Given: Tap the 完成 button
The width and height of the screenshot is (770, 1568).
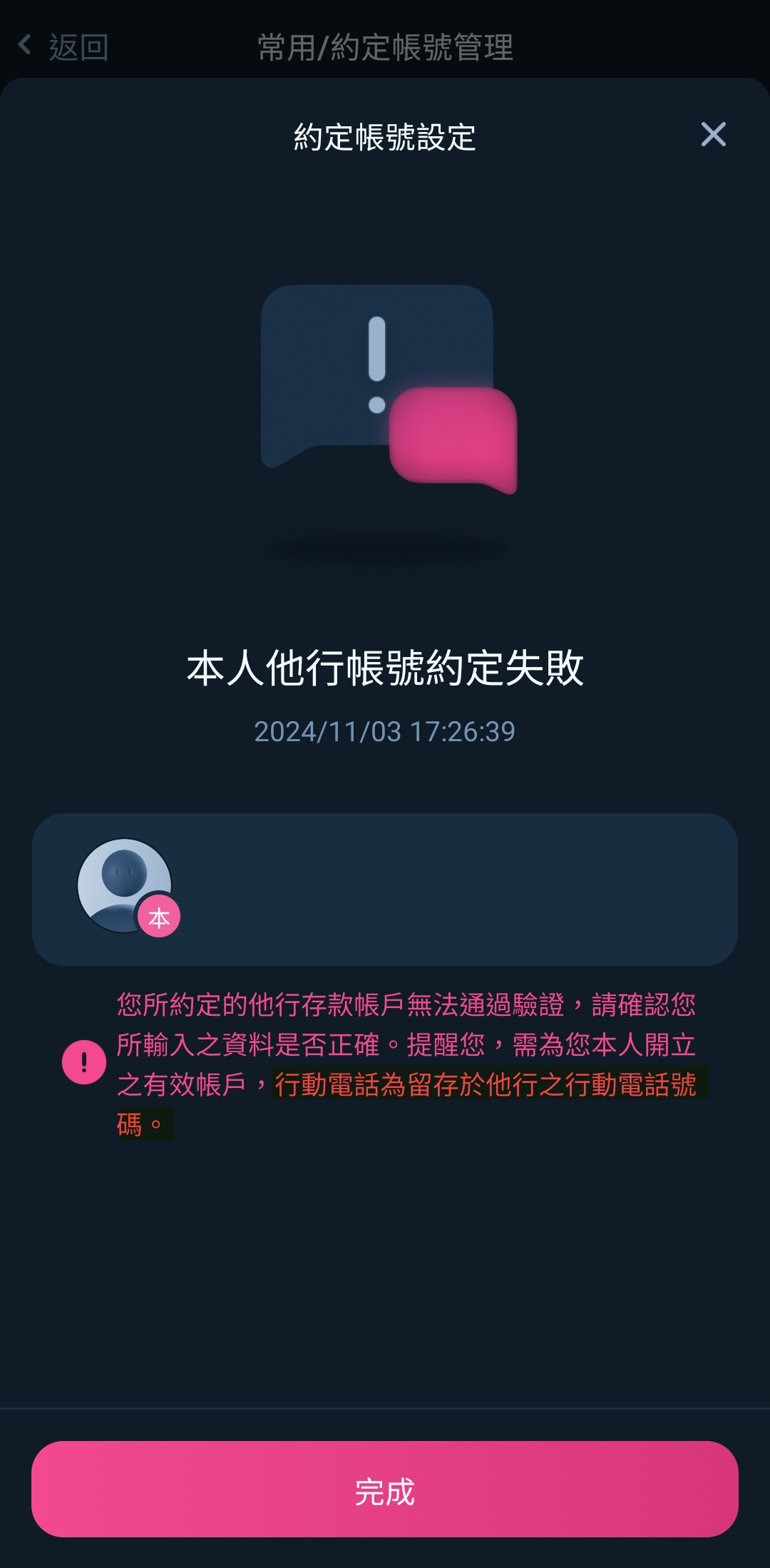Looking at the screenshot, I should [385, 1490].
